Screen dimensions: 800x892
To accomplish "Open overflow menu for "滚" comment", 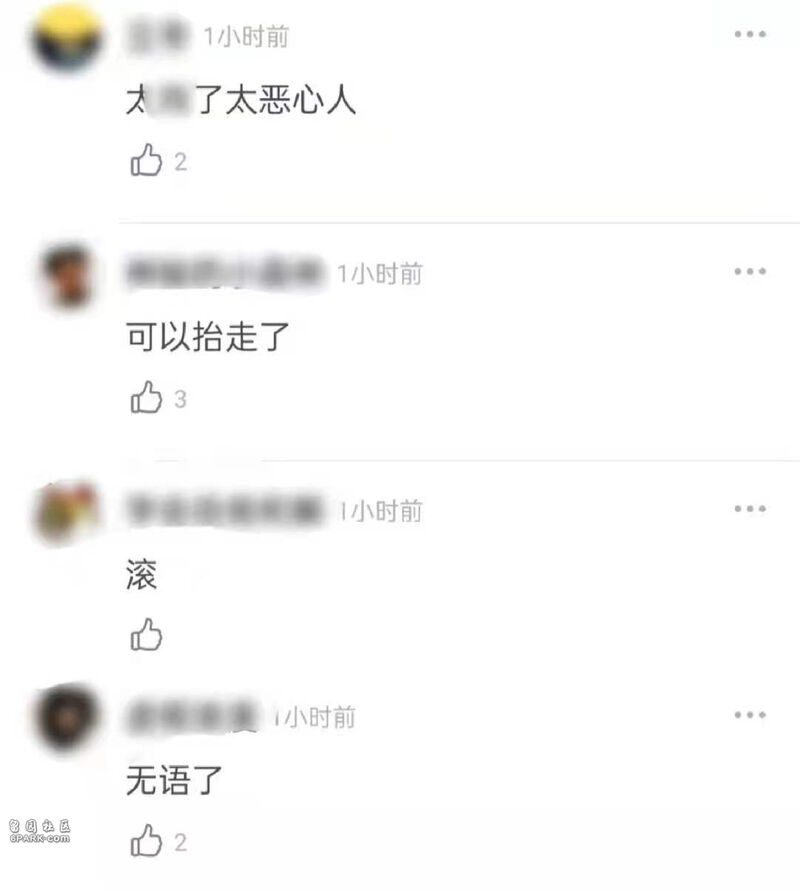I will 750,509.
